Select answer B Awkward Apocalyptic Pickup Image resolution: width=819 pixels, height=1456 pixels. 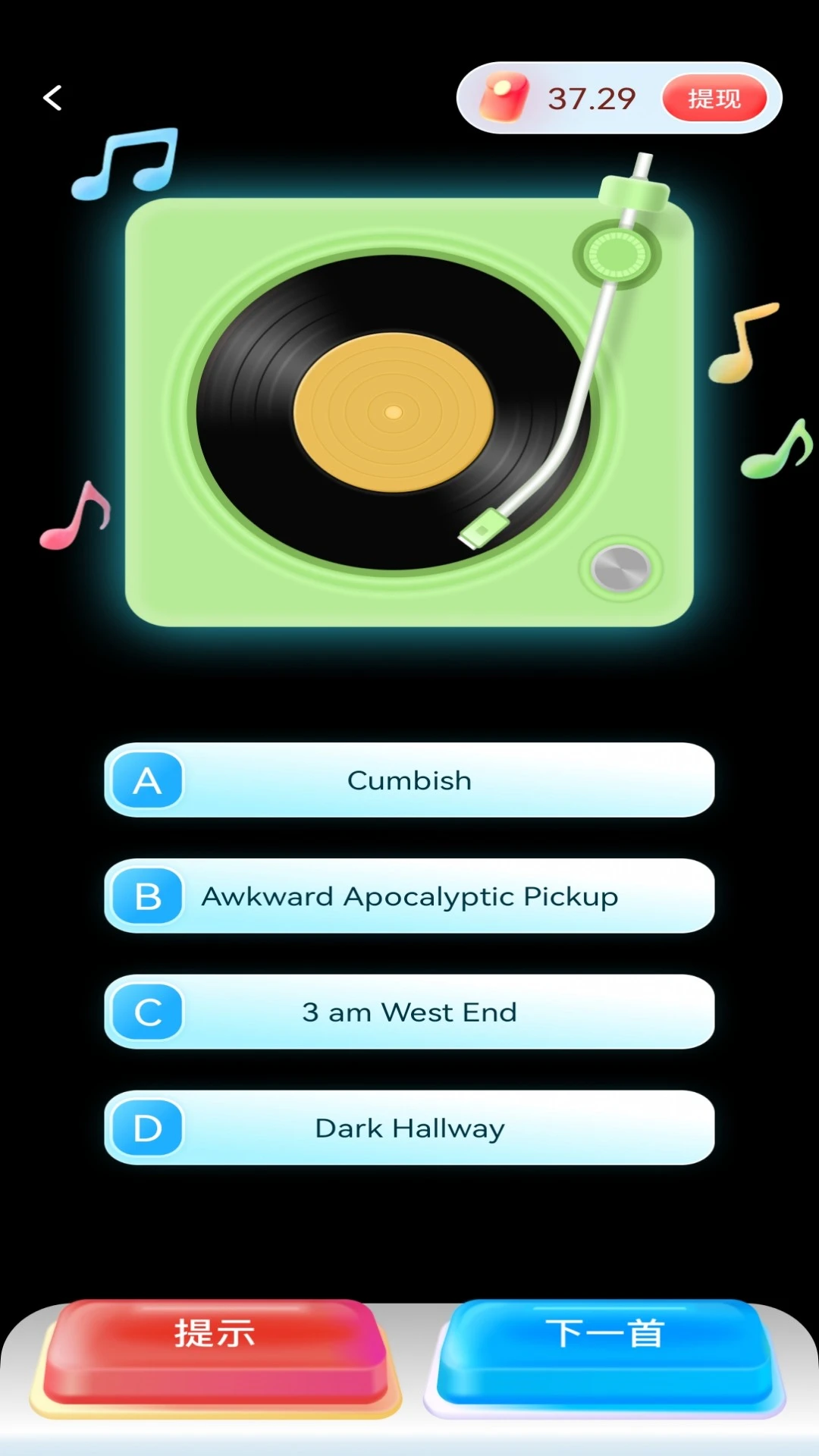[409, 896]
